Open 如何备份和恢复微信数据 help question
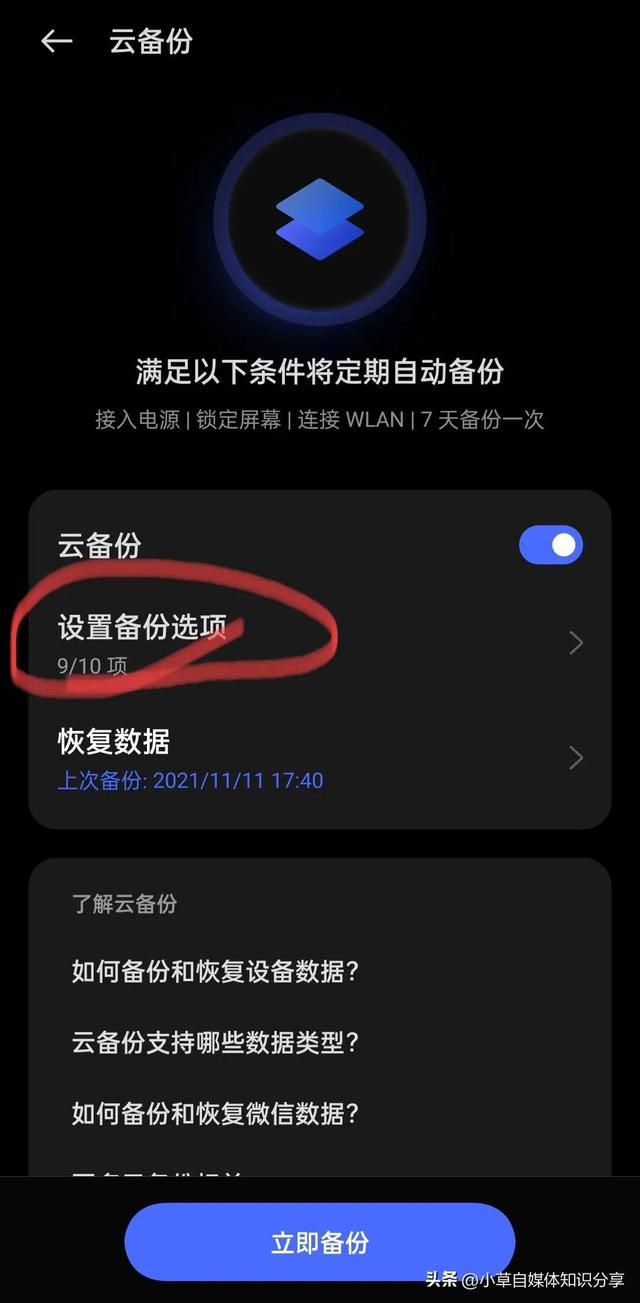The image size is (640, 1303). (215, 1113)
